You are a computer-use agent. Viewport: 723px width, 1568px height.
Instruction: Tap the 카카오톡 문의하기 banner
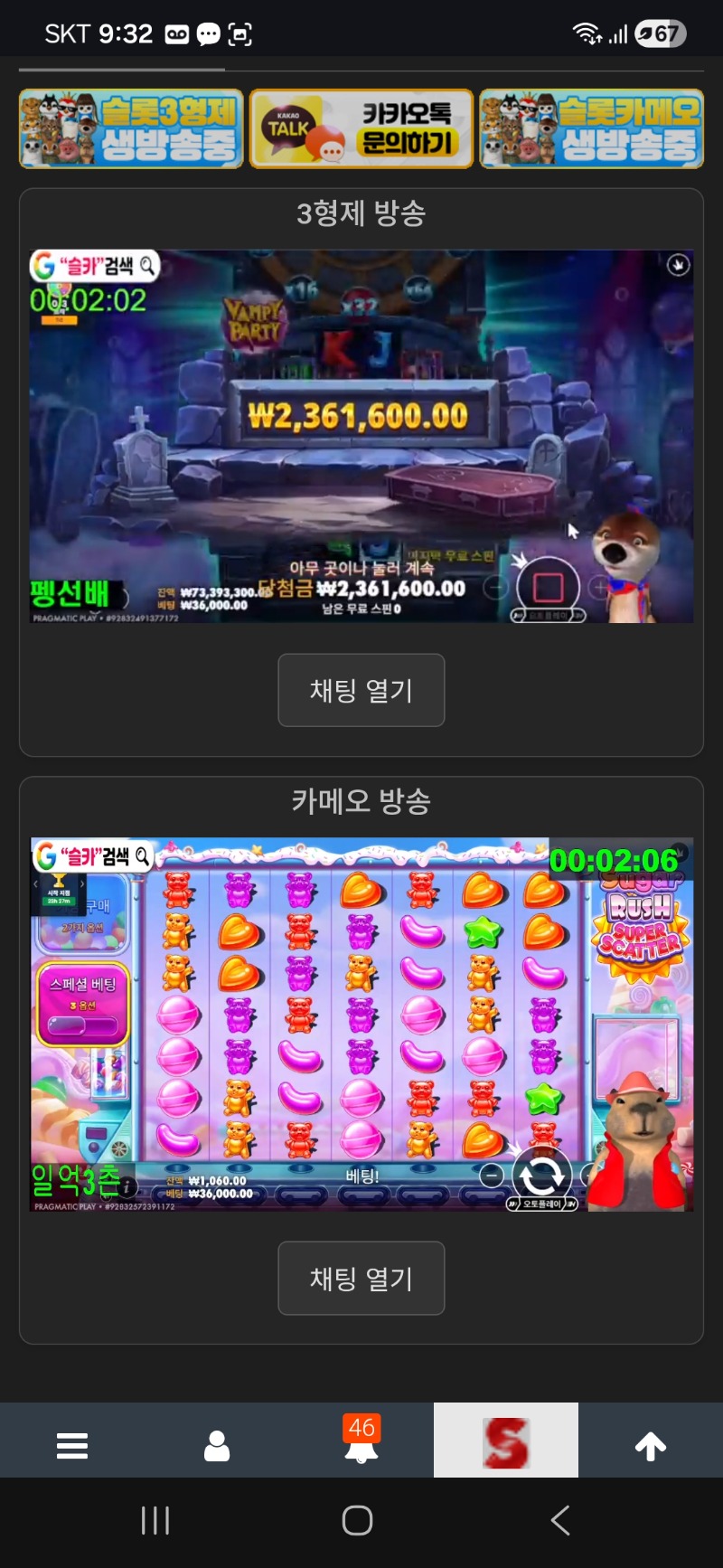coord(361,128)
